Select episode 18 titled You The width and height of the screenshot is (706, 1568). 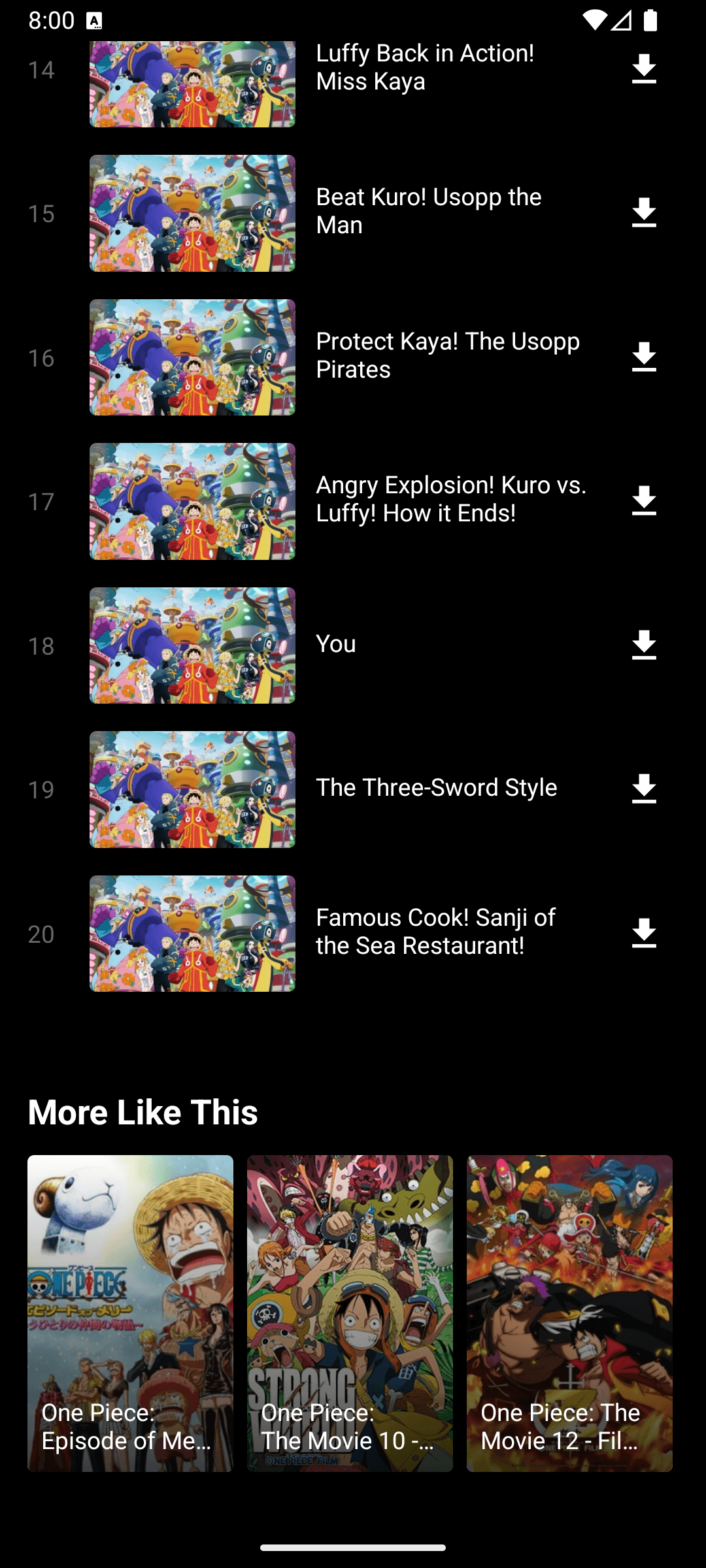(192, 645)
